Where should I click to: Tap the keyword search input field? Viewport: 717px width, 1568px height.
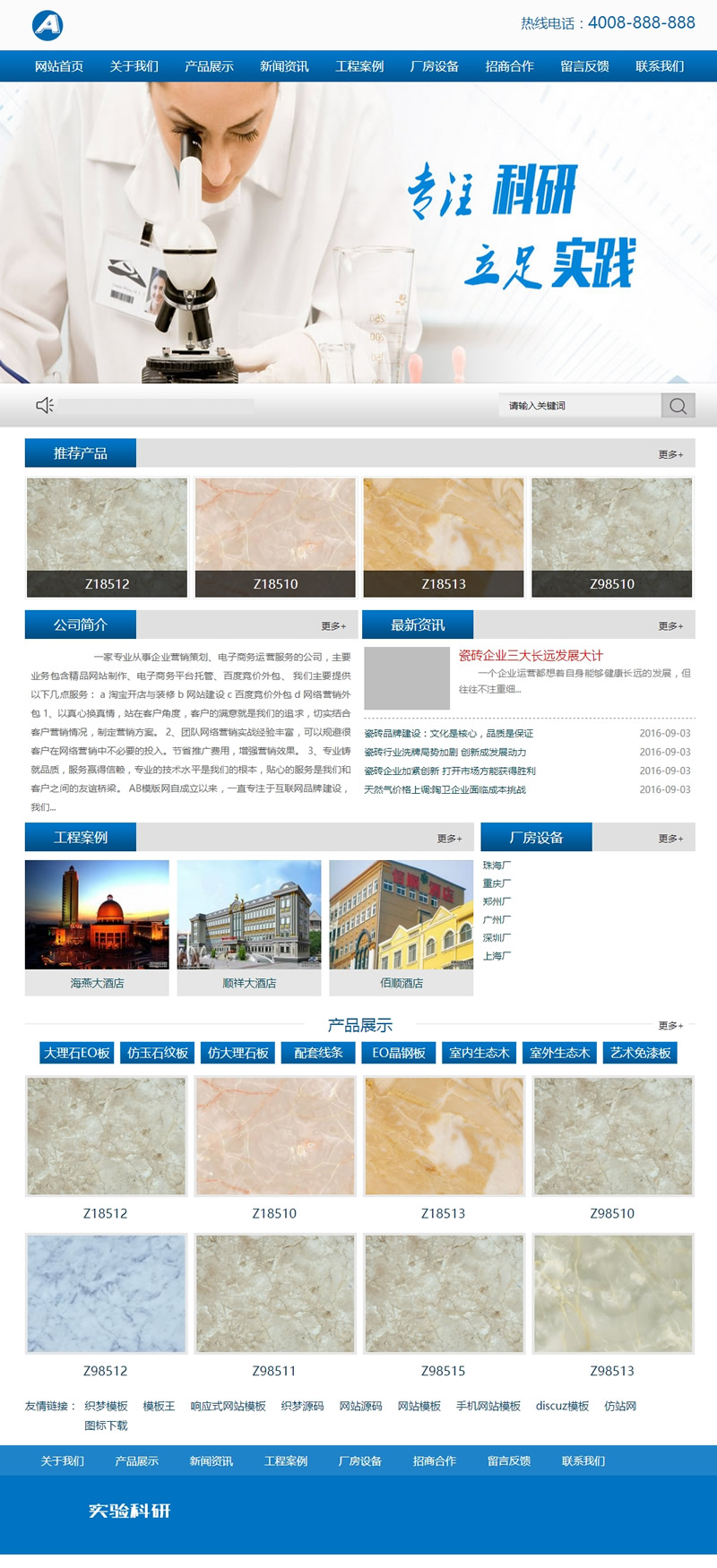click(x=579, y=406)
